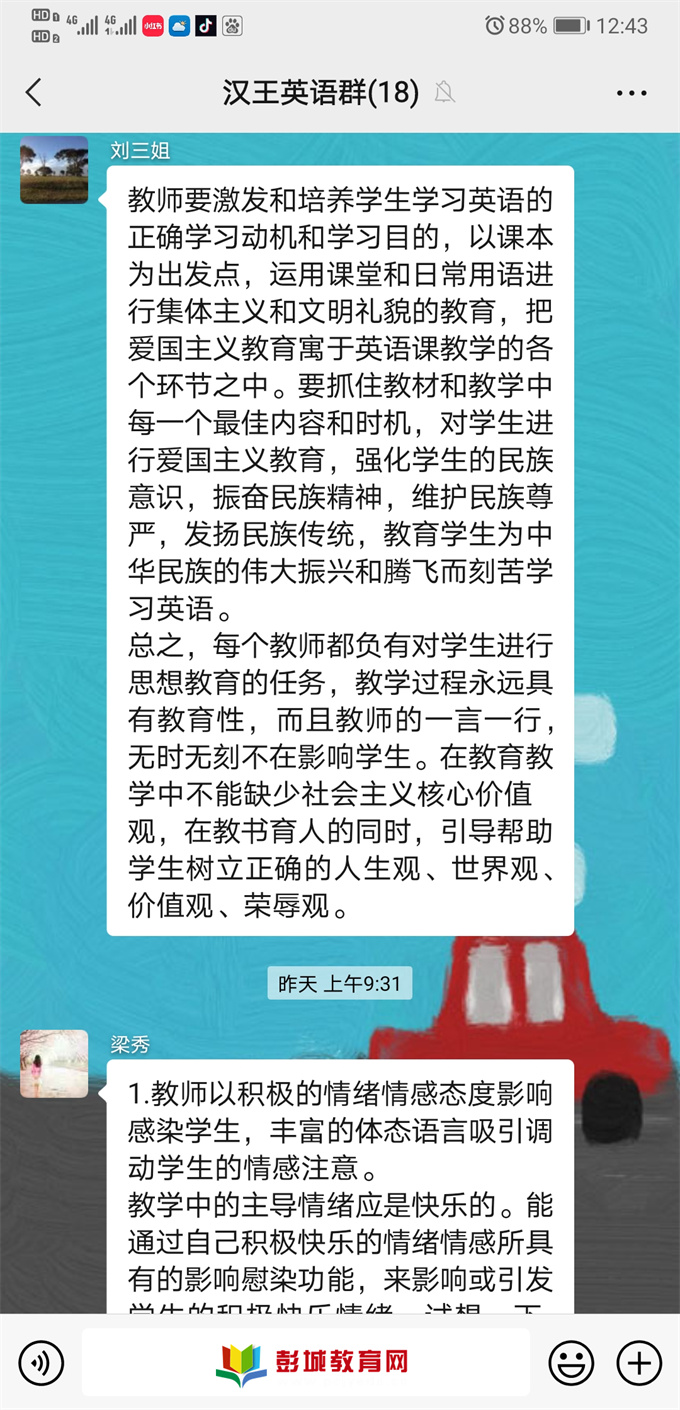Tap the message input field
This screenshot has height=1410, width=680.
(305, 1362)
